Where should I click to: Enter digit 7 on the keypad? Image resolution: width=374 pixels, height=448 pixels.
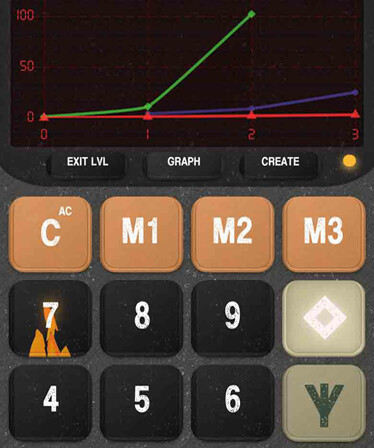pyautogui.click(x=50, y=319)
